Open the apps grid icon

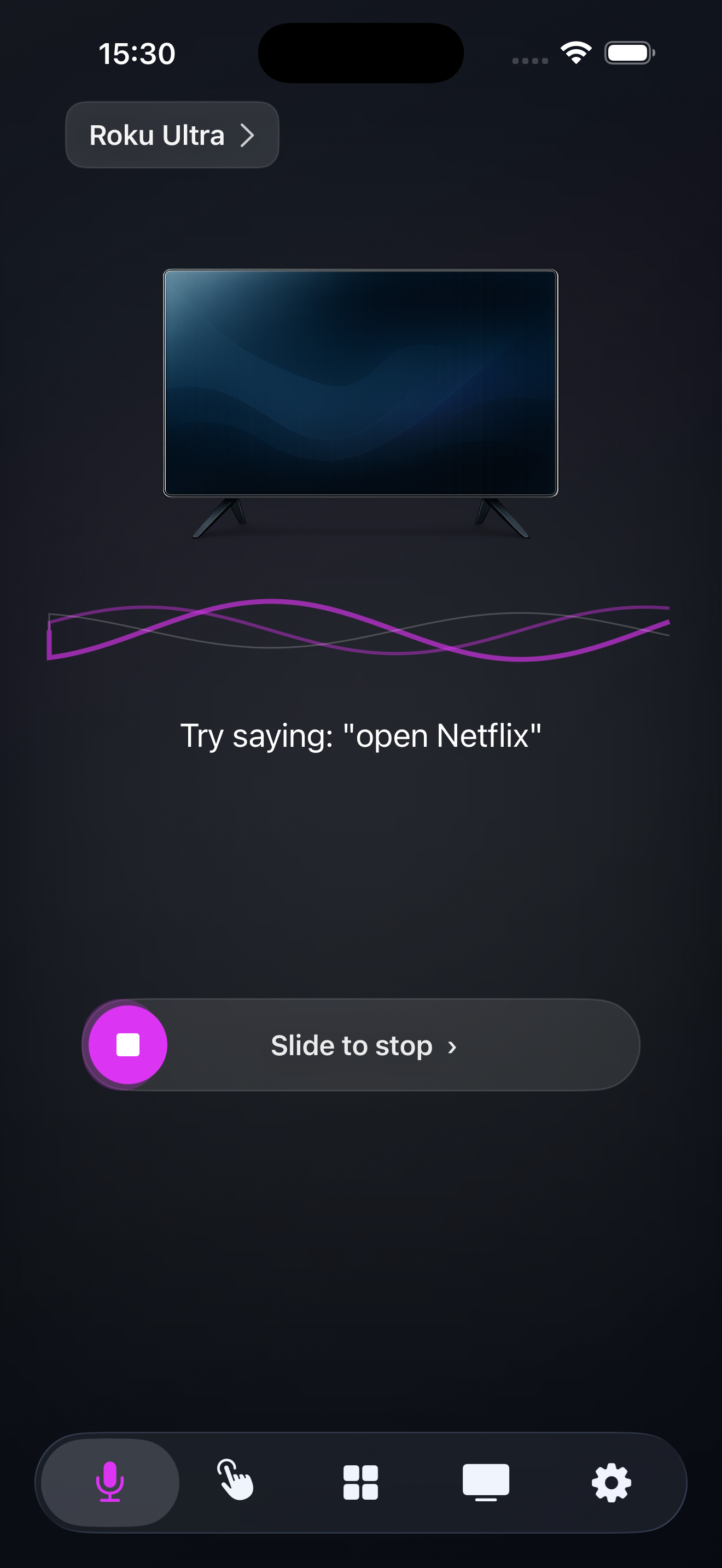click(x=361, y=1483)
